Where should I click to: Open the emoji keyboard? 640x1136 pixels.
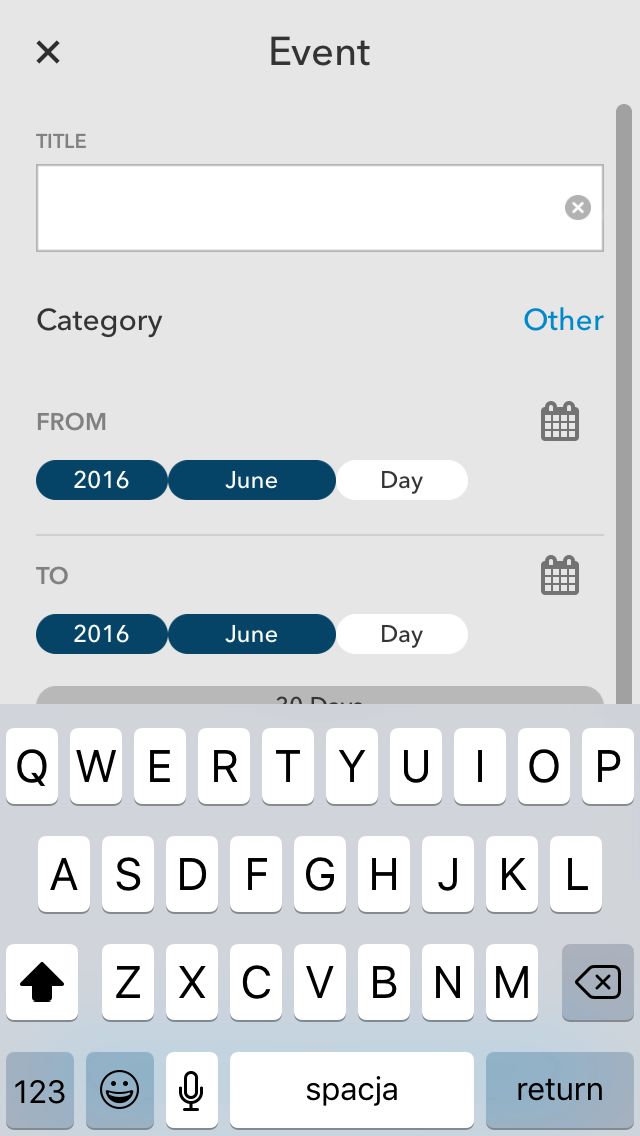(120, 1090)
